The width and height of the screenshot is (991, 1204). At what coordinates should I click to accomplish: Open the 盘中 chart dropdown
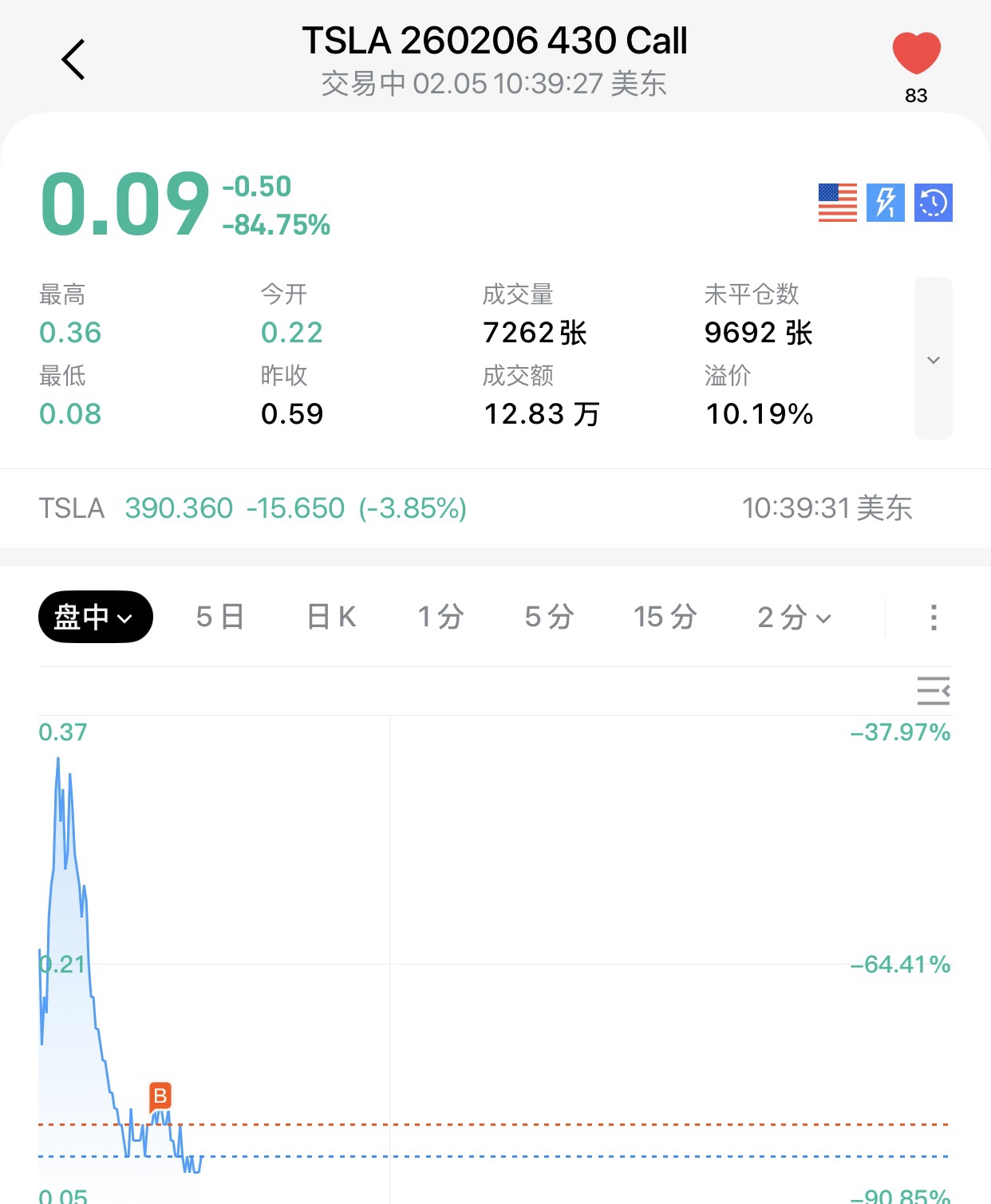coord(95,617)
